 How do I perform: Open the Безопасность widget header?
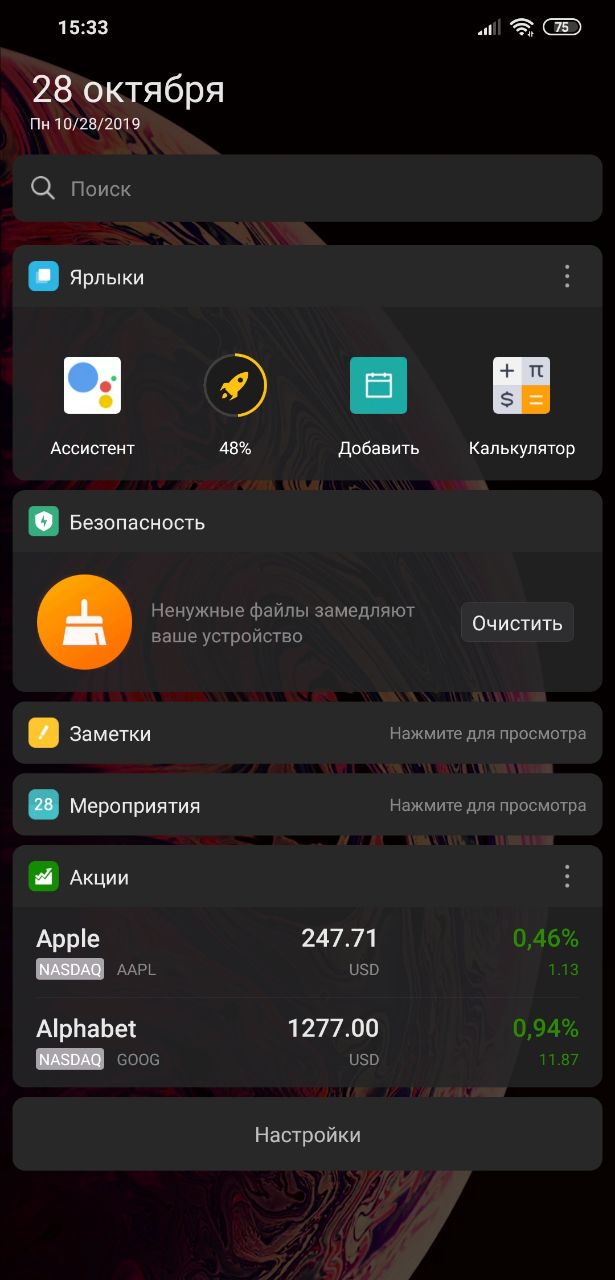[137, 522]
